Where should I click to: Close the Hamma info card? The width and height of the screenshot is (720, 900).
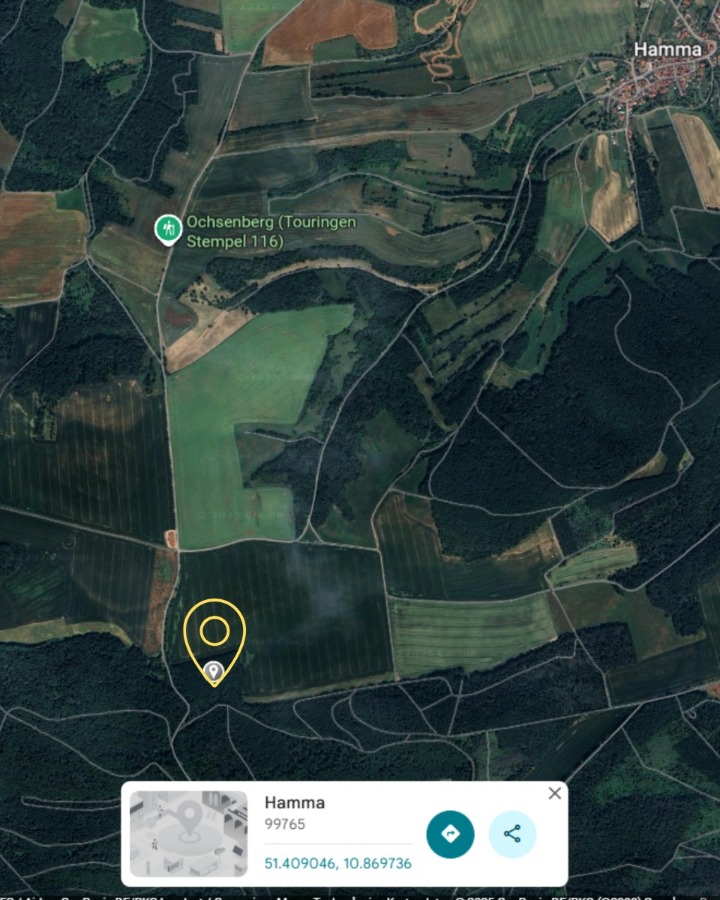(555, 793)
